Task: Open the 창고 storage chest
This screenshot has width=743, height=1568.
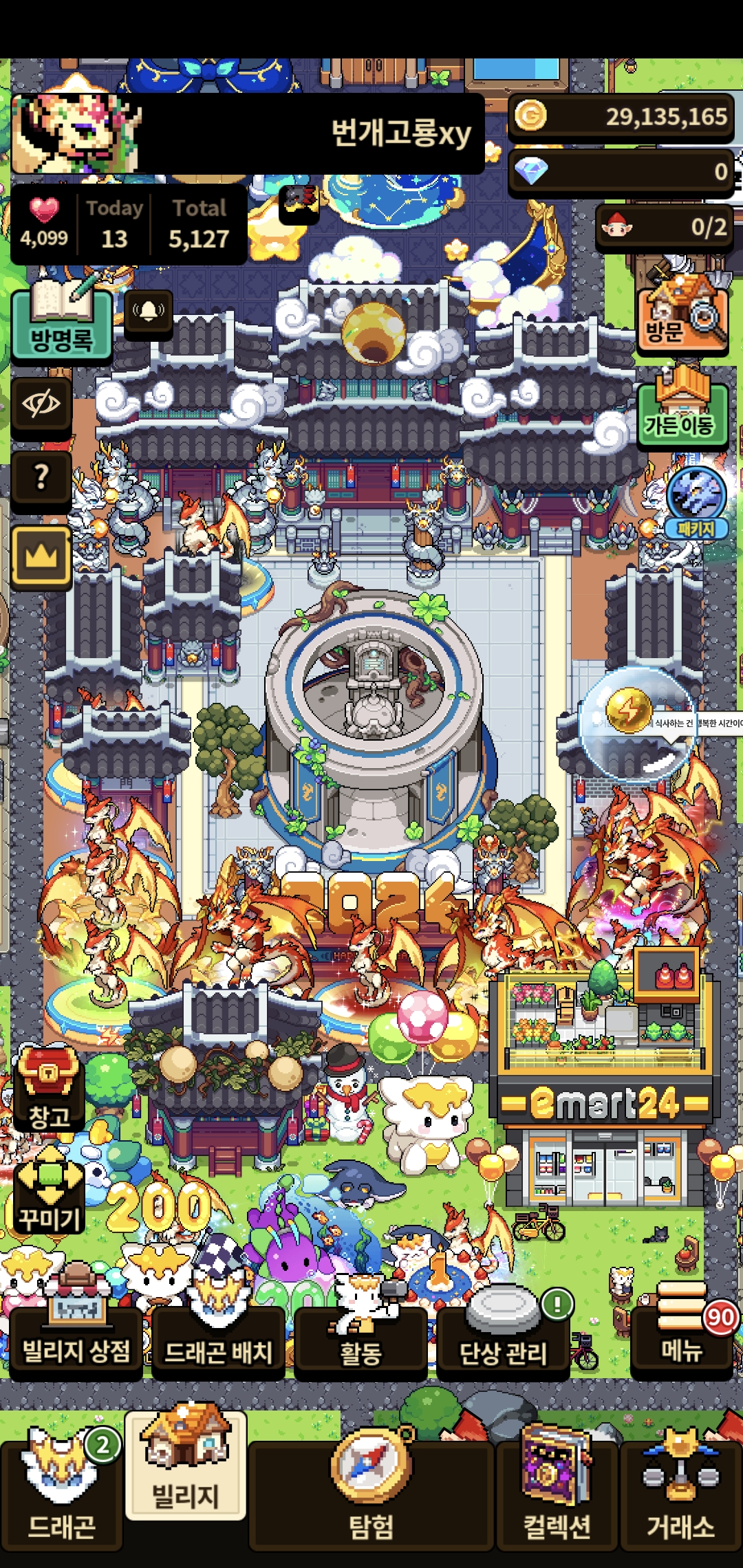Action: [x=48, y=1088]
